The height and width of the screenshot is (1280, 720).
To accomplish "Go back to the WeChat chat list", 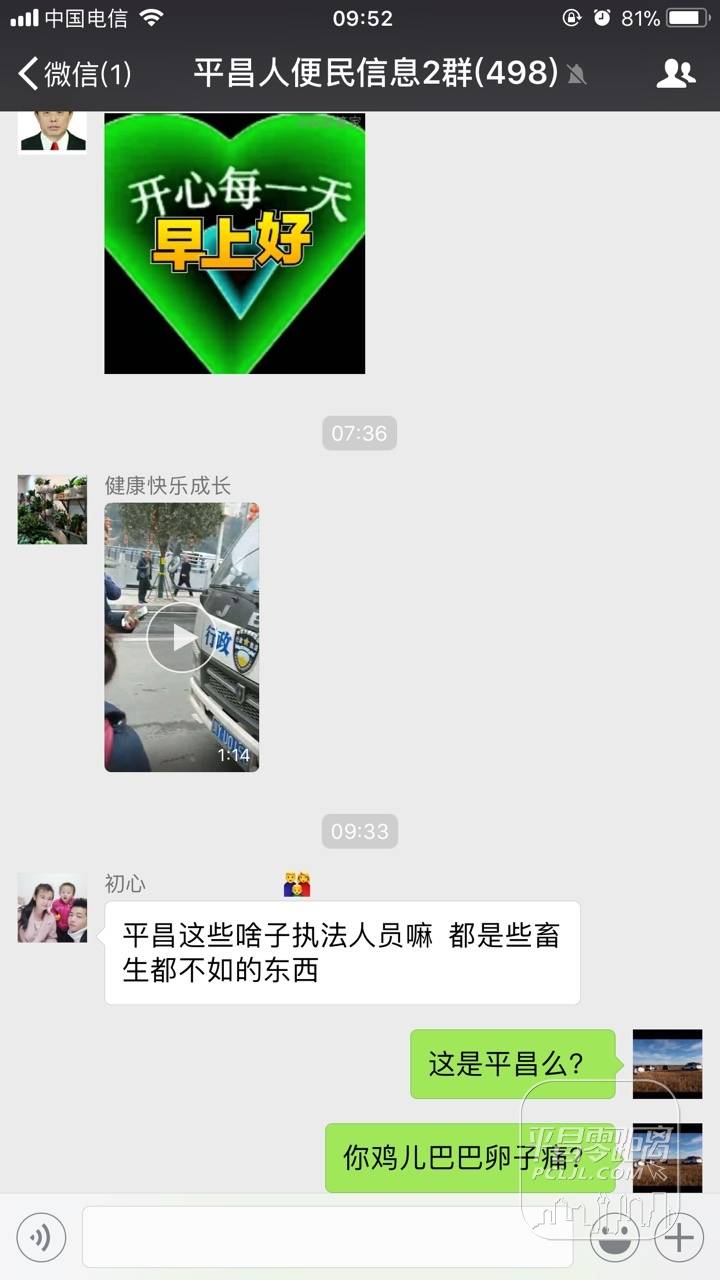I will (x=72, y=73).
